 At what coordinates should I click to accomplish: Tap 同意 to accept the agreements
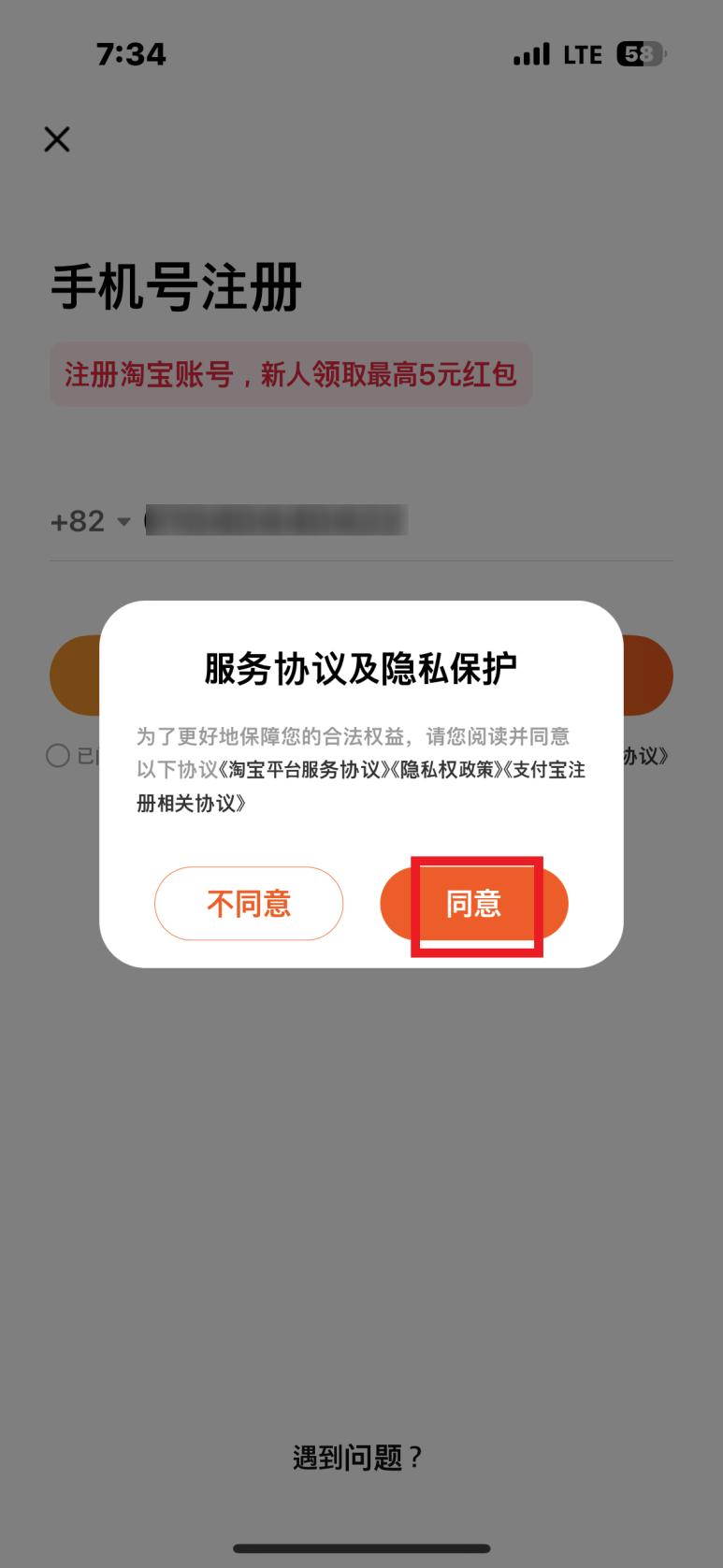tap(474, 904)
